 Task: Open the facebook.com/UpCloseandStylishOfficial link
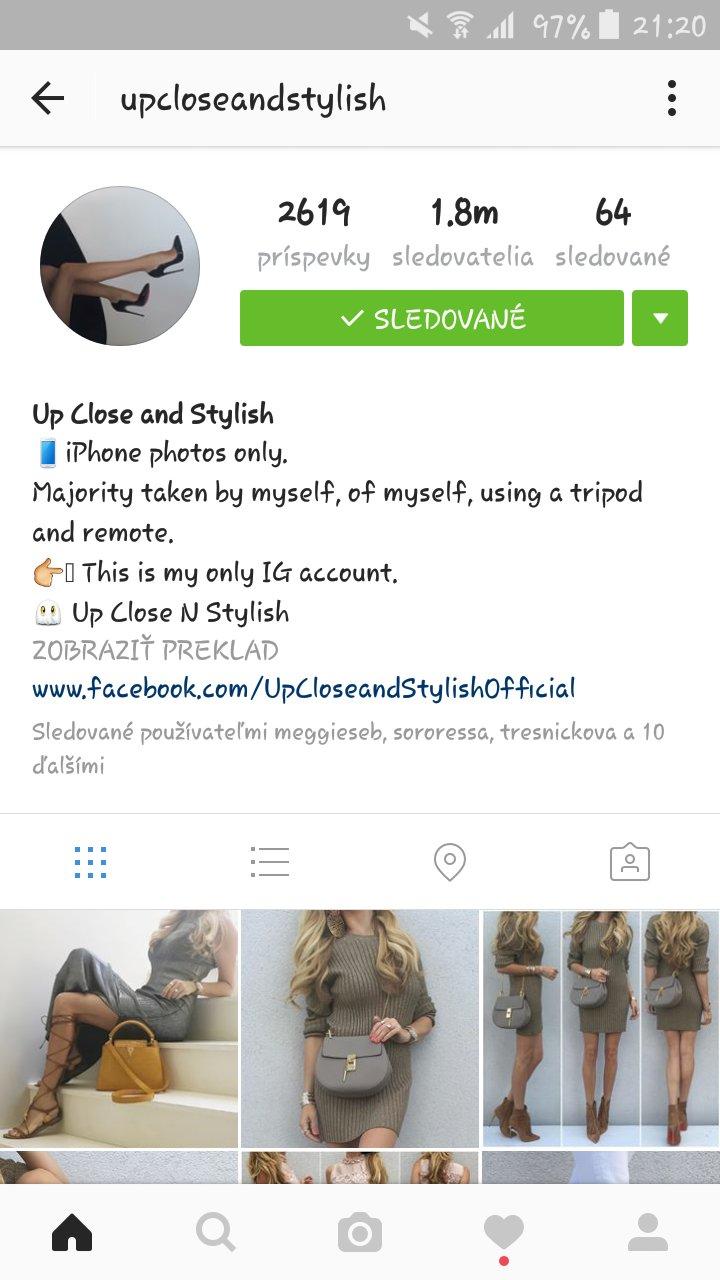tap(304, 689)
